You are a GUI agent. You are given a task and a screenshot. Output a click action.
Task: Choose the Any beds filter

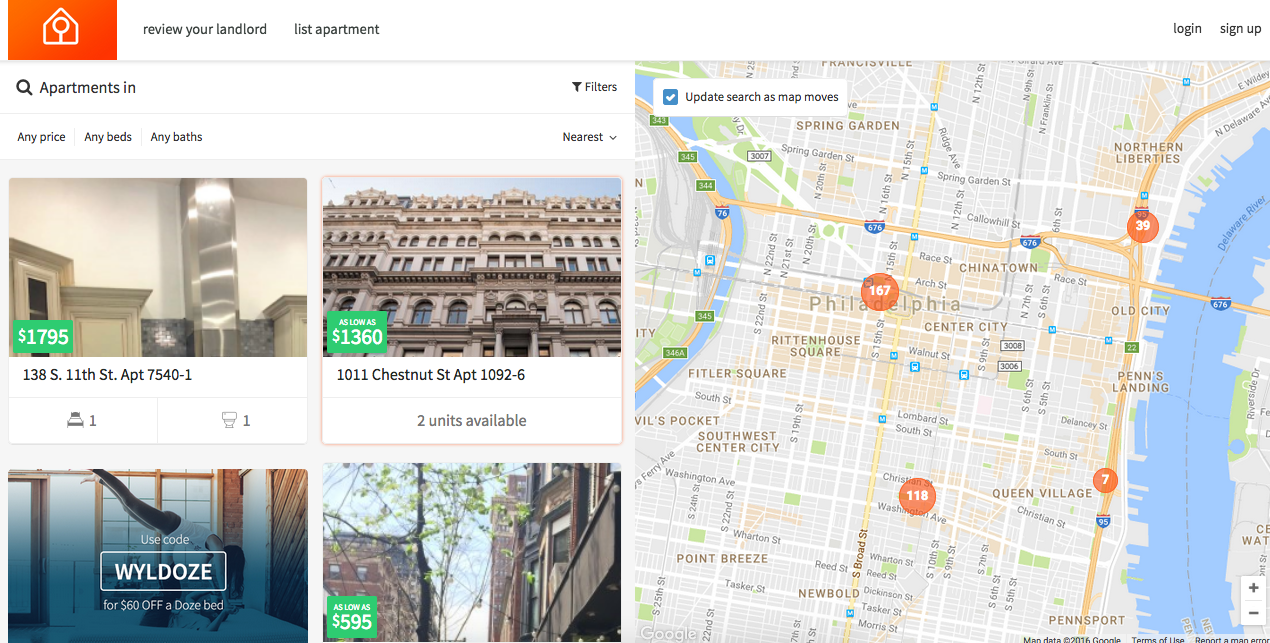coord(108,137)
